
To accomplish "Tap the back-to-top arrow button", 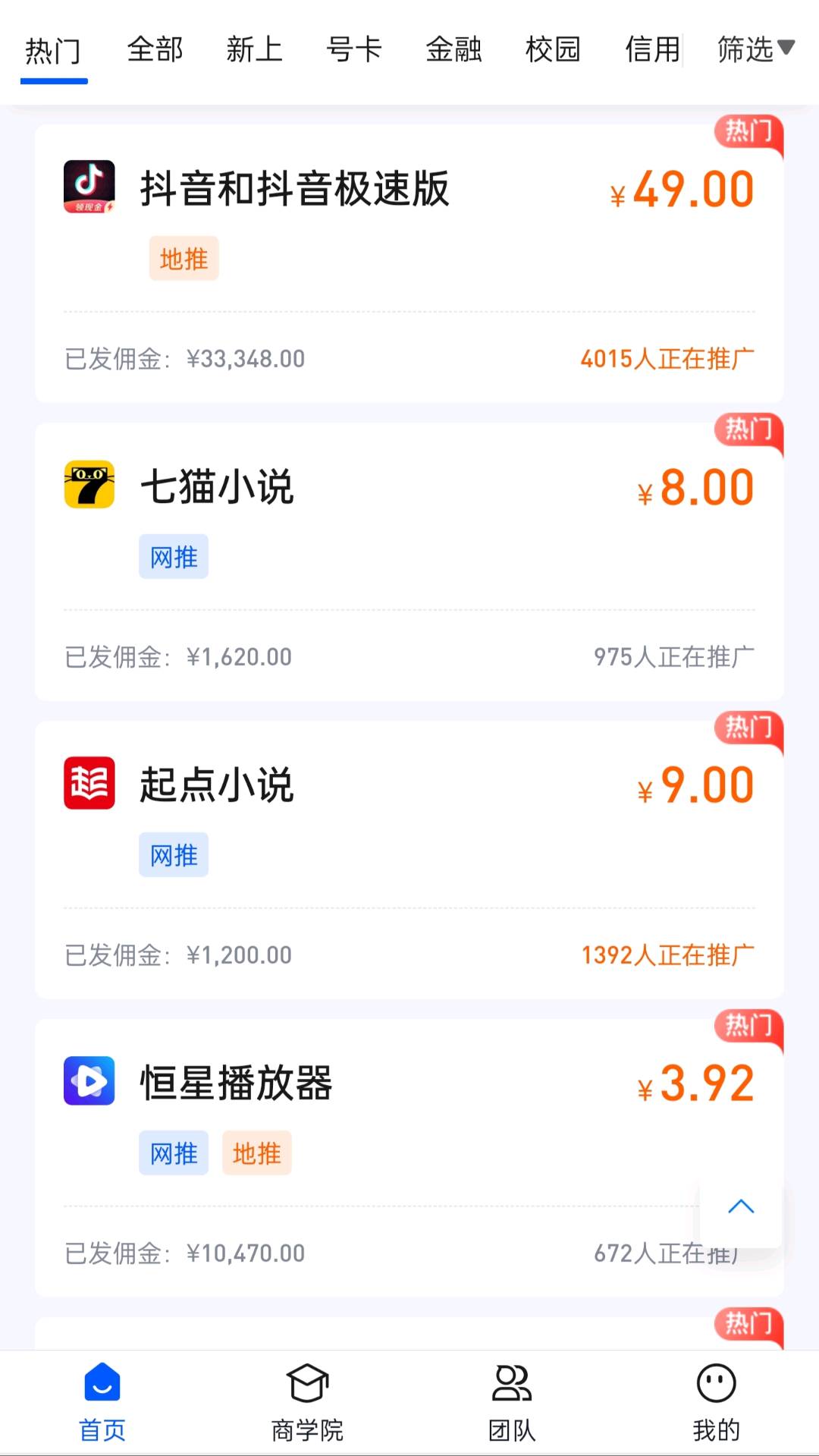I will click(741, 1206).
